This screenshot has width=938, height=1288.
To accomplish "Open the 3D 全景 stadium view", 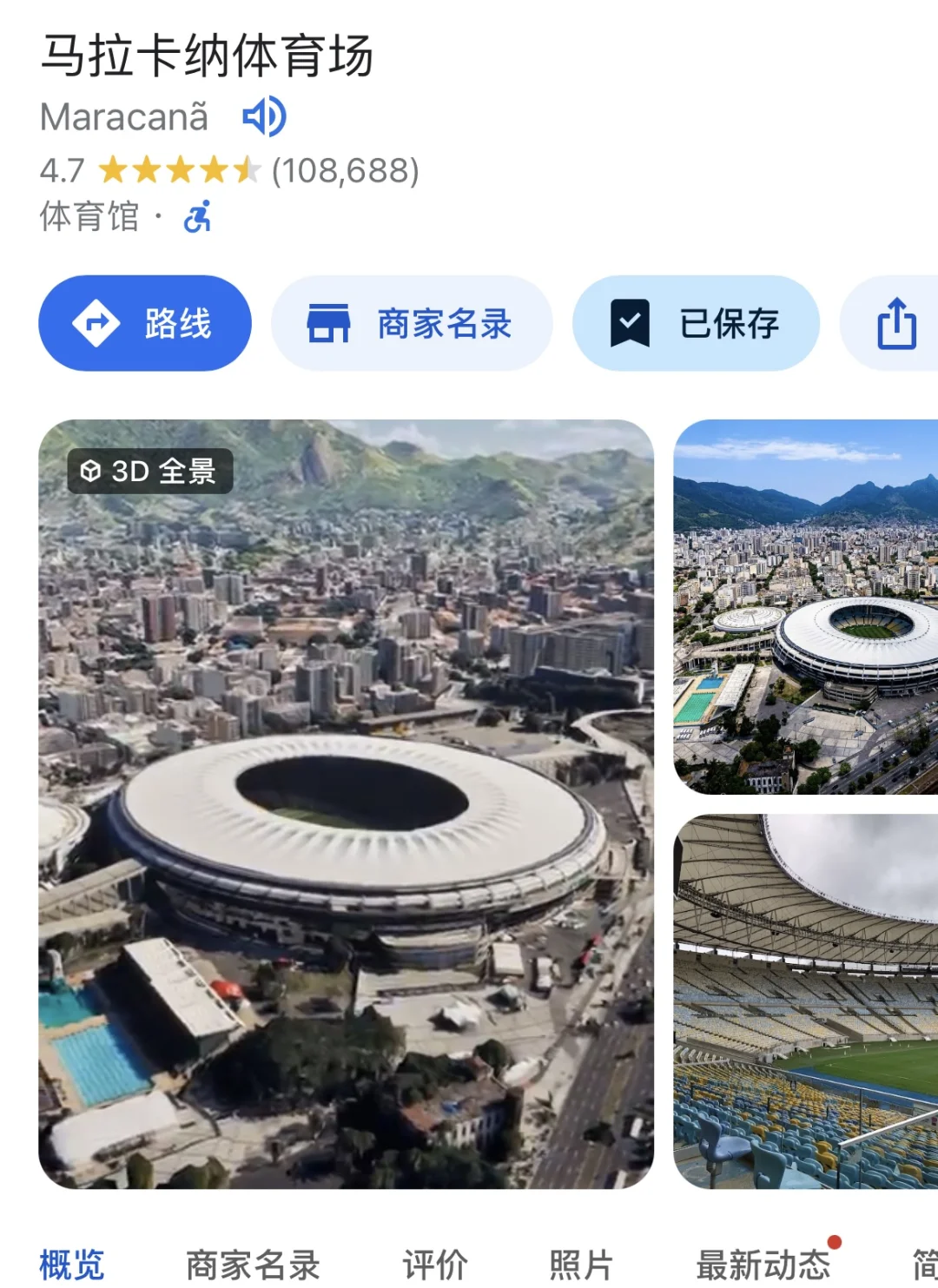I will click(346, 803).
